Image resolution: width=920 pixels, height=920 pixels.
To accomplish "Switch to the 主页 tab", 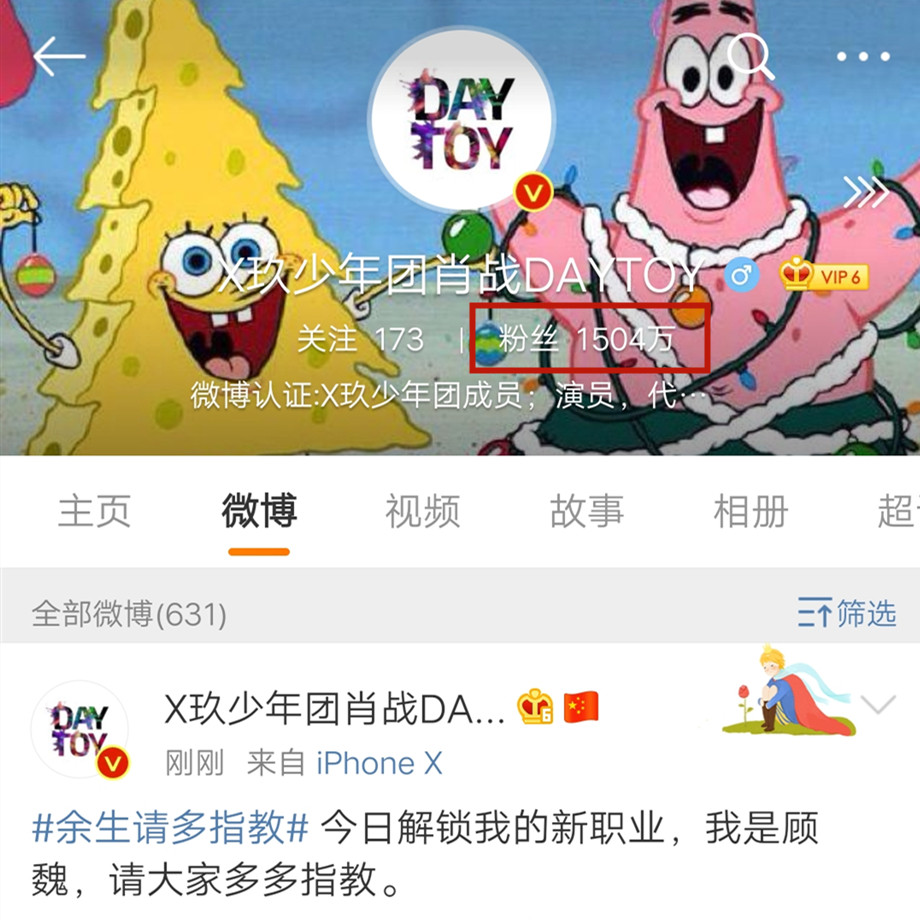I will click(x=94, y=511).
